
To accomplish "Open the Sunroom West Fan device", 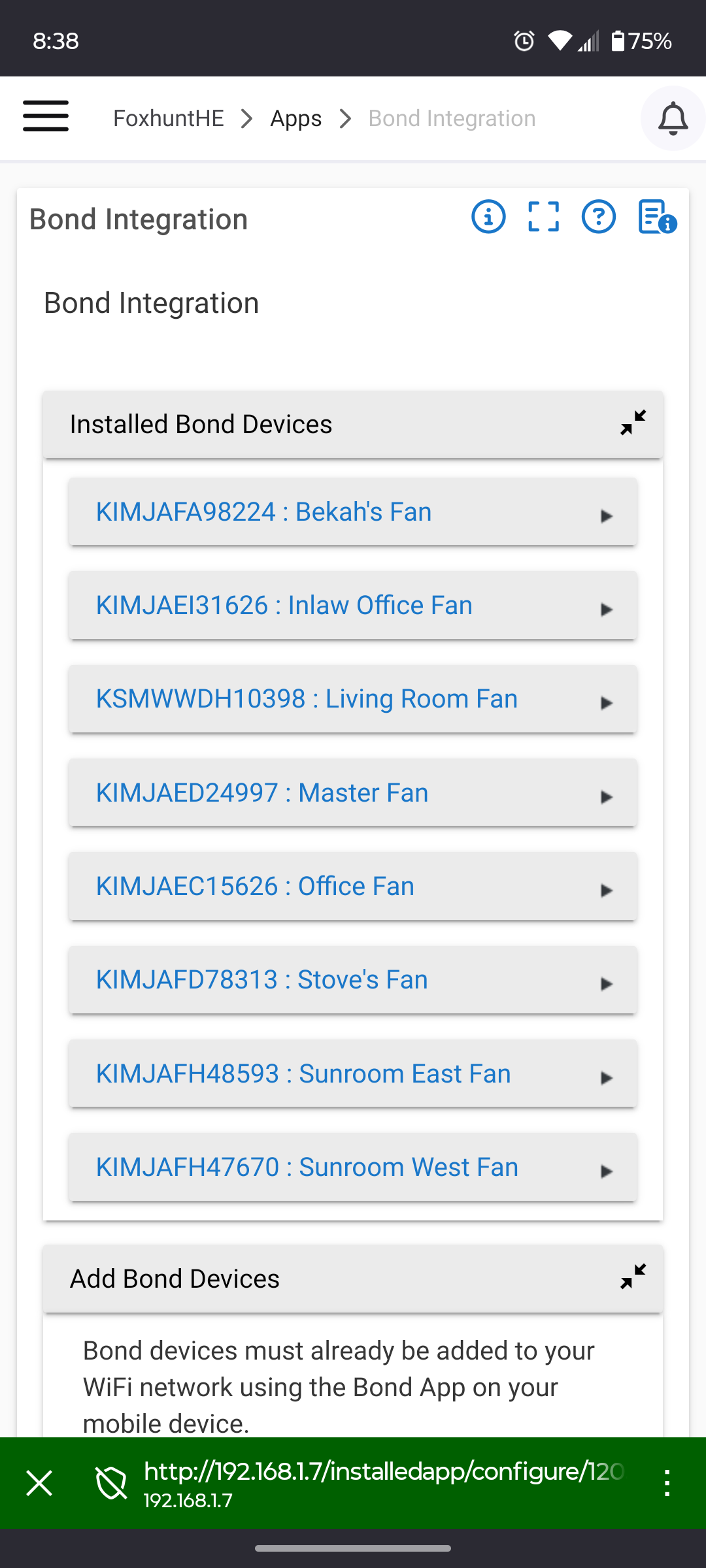I will pyautogui.click(x=352, y=1168).
